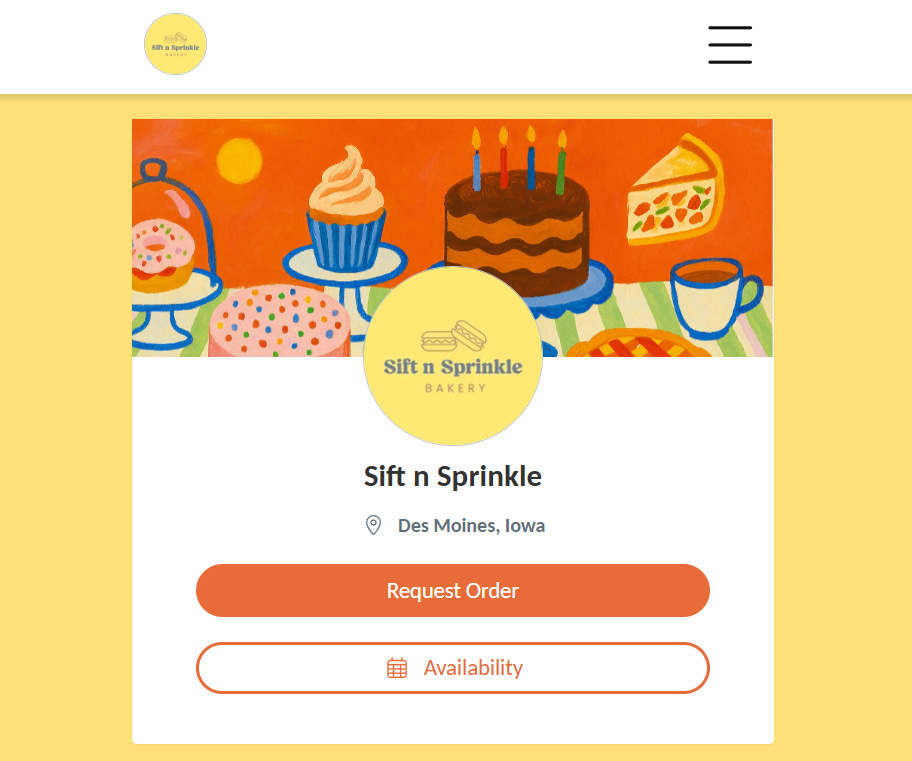The width and height of the screenshot is (912, 761).
Task: Tap the Sift n Sprinkle header logo
Action: [x=176, y=44]
